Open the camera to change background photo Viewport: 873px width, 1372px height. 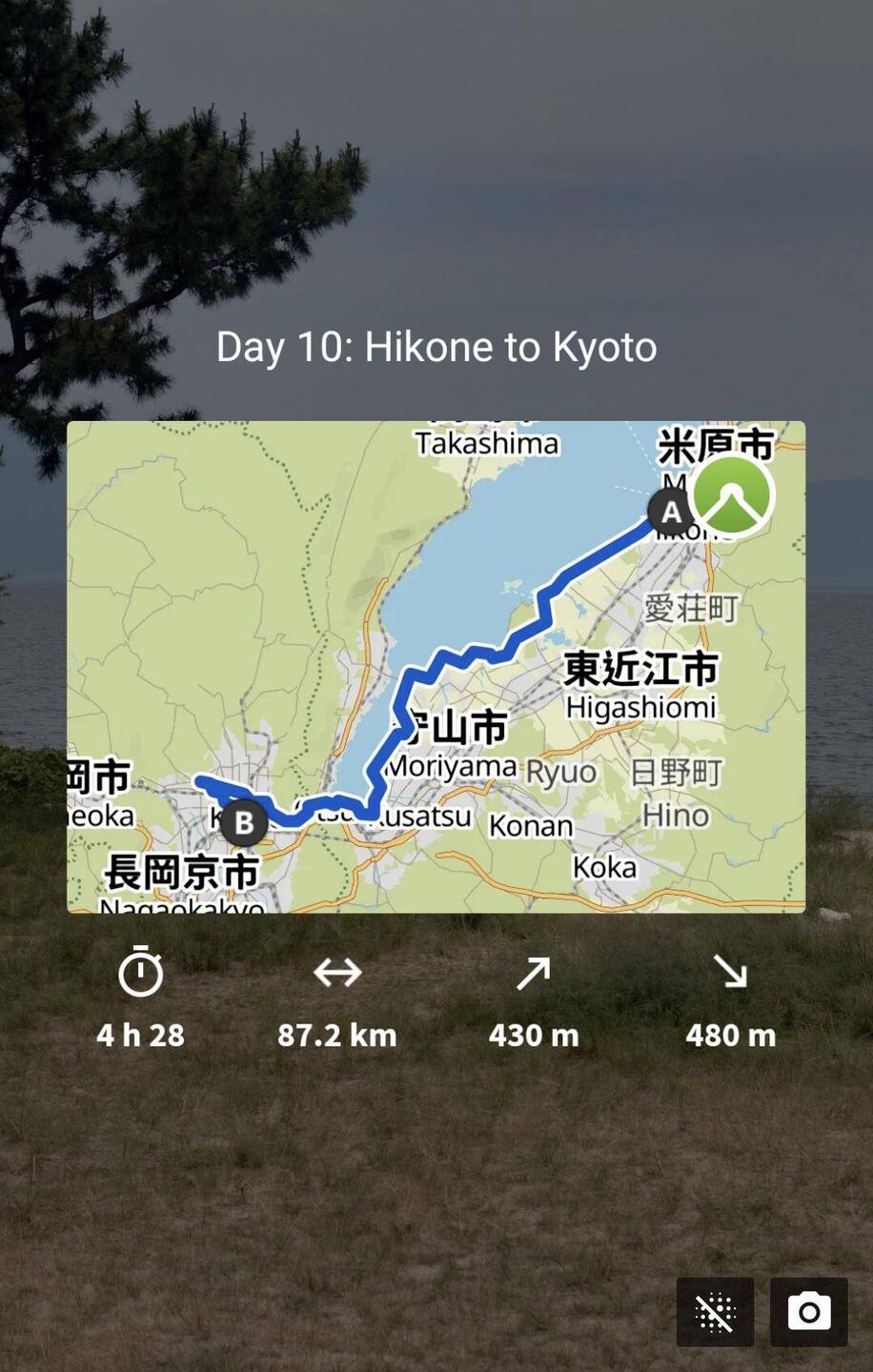(808, 1312)
